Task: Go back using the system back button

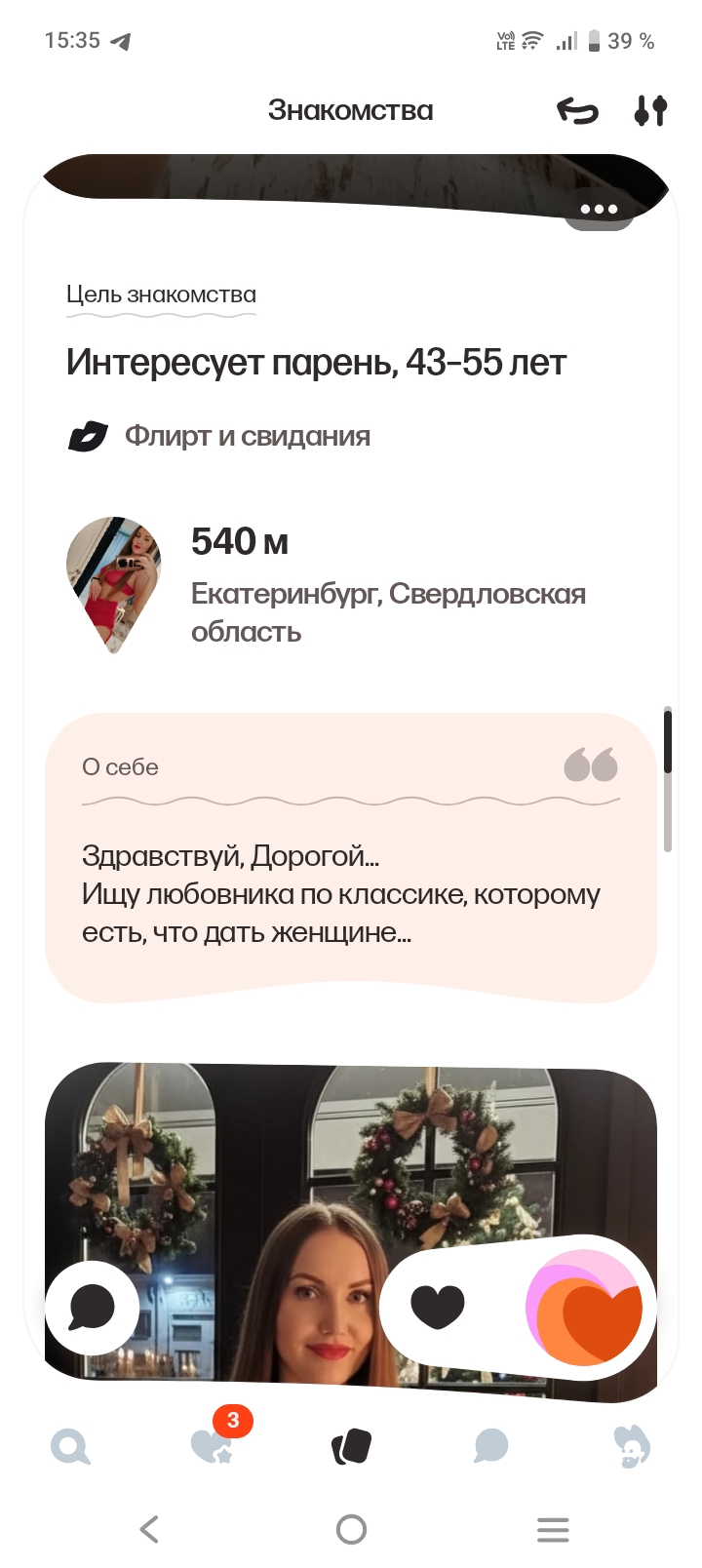Action: (x=149, y=1529)
